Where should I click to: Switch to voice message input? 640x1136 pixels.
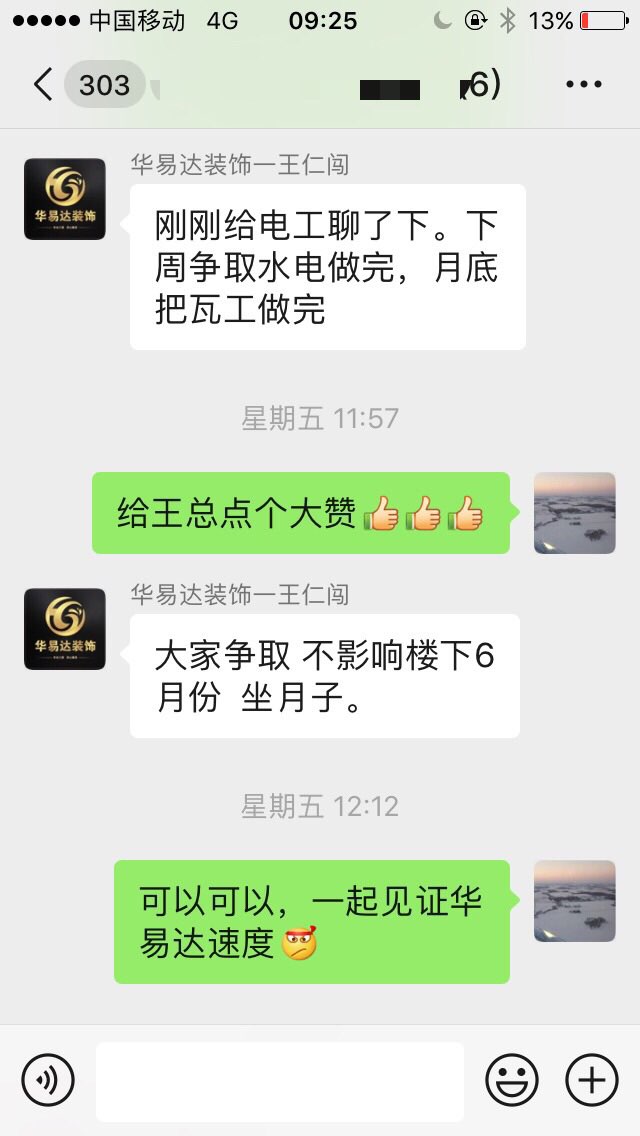(x=48, y=1080)
